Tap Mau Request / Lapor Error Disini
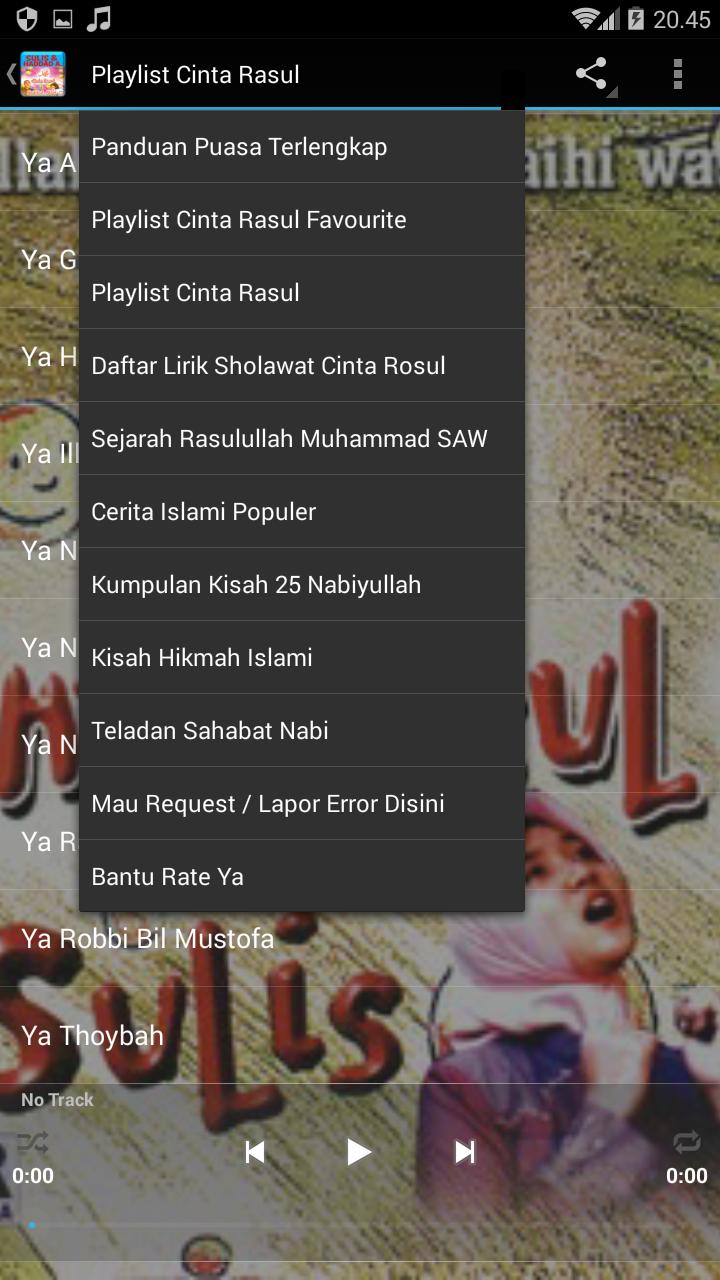The width and height of the screenshot is (720, 1280). (301, 804)
